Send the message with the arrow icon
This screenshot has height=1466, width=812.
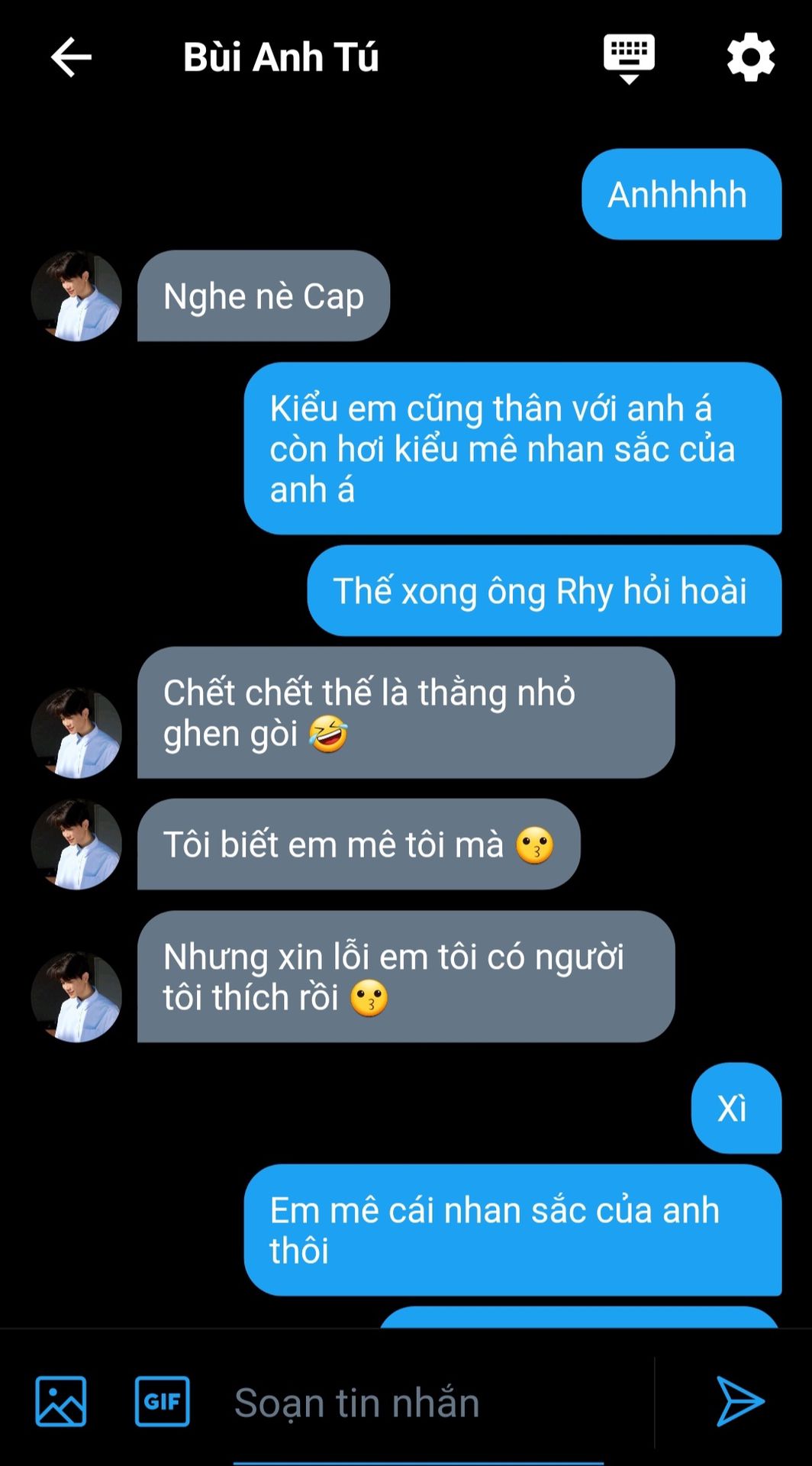[739, 1401]
